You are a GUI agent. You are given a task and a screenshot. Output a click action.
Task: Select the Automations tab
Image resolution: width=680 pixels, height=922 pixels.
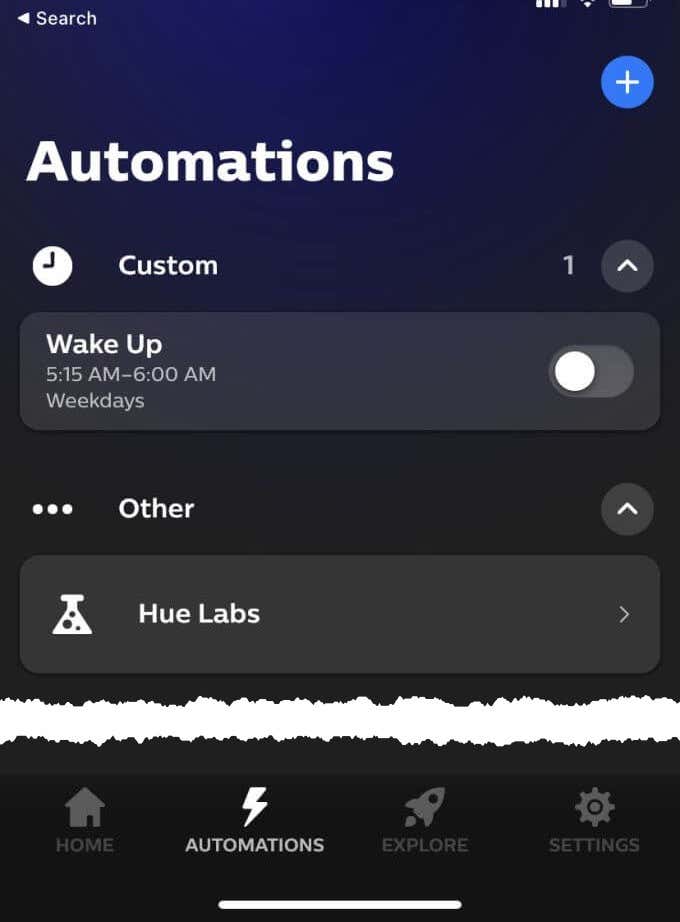click(x=255, y=821)
